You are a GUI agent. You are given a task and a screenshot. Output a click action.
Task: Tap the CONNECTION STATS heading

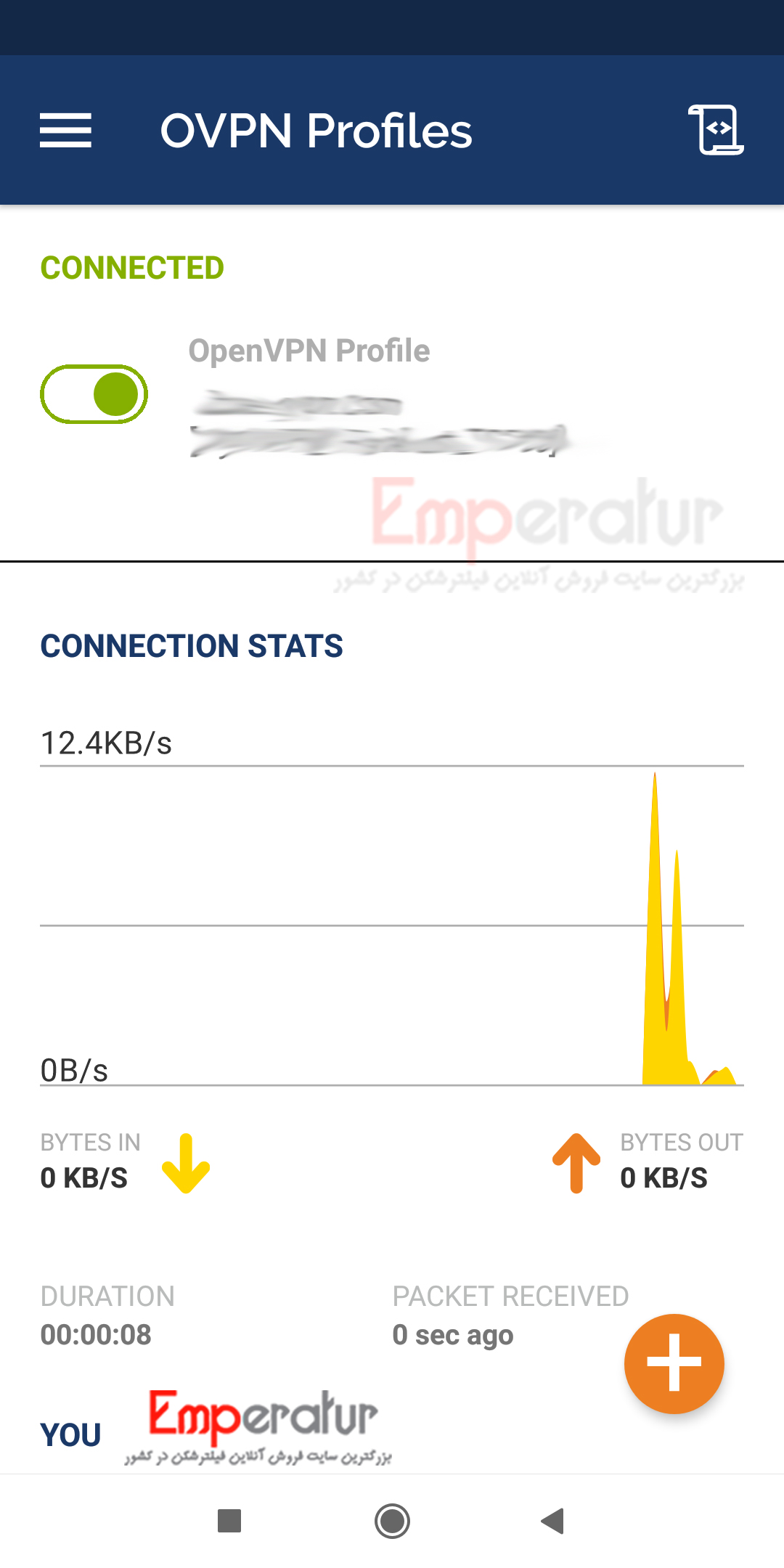tap(192, 645)
